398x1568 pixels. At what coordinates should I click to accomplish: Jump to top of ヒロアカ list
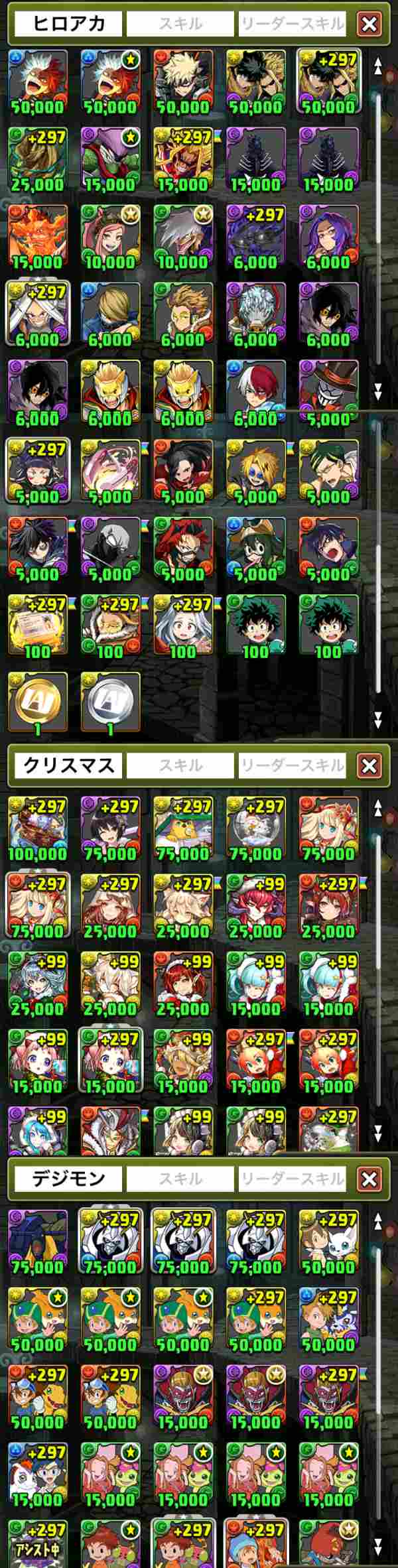pos(378,66)
